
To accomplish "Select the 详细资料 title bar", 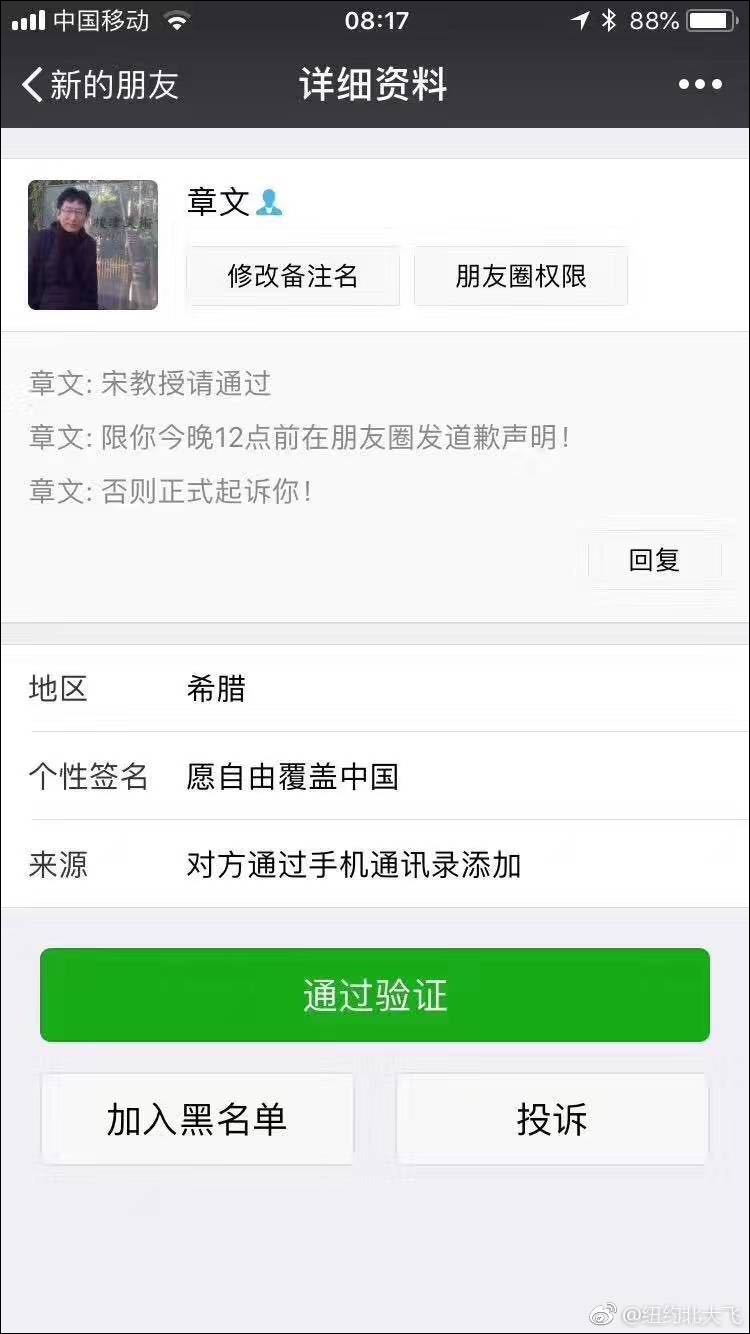I will pos(375,85).
